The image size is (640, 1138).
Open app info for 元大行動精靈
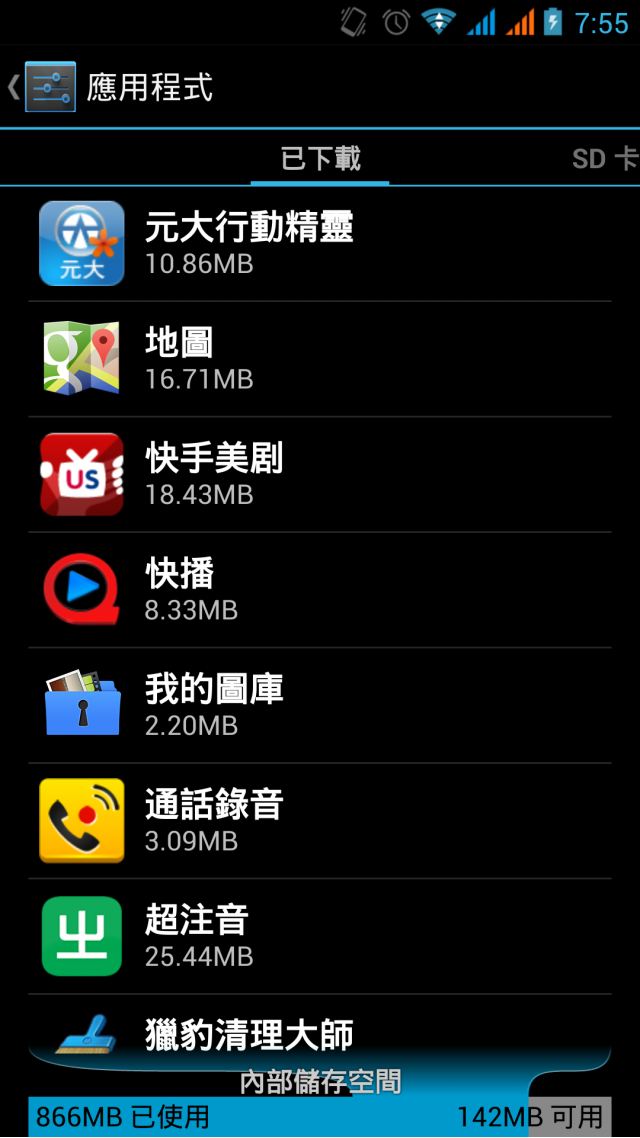(x=320, y=244)
